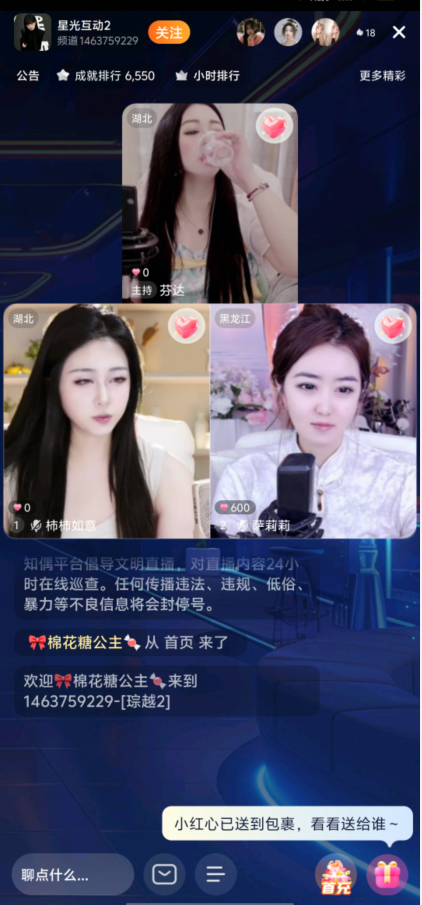Send a heart to 萨莉莉
This screenshot has width=422, height=905.
coord(393,326)
